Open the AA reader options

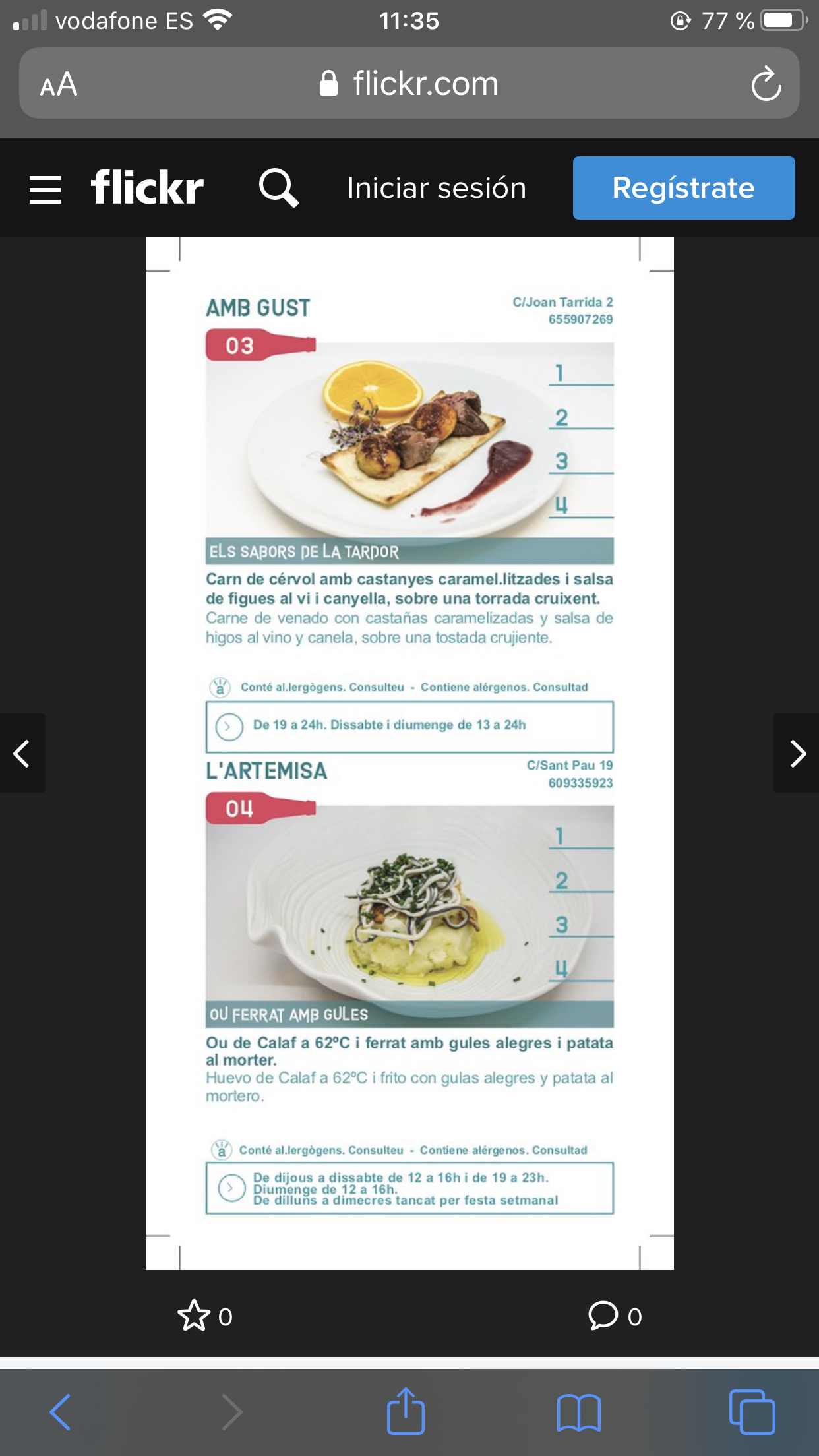[59, 84]
